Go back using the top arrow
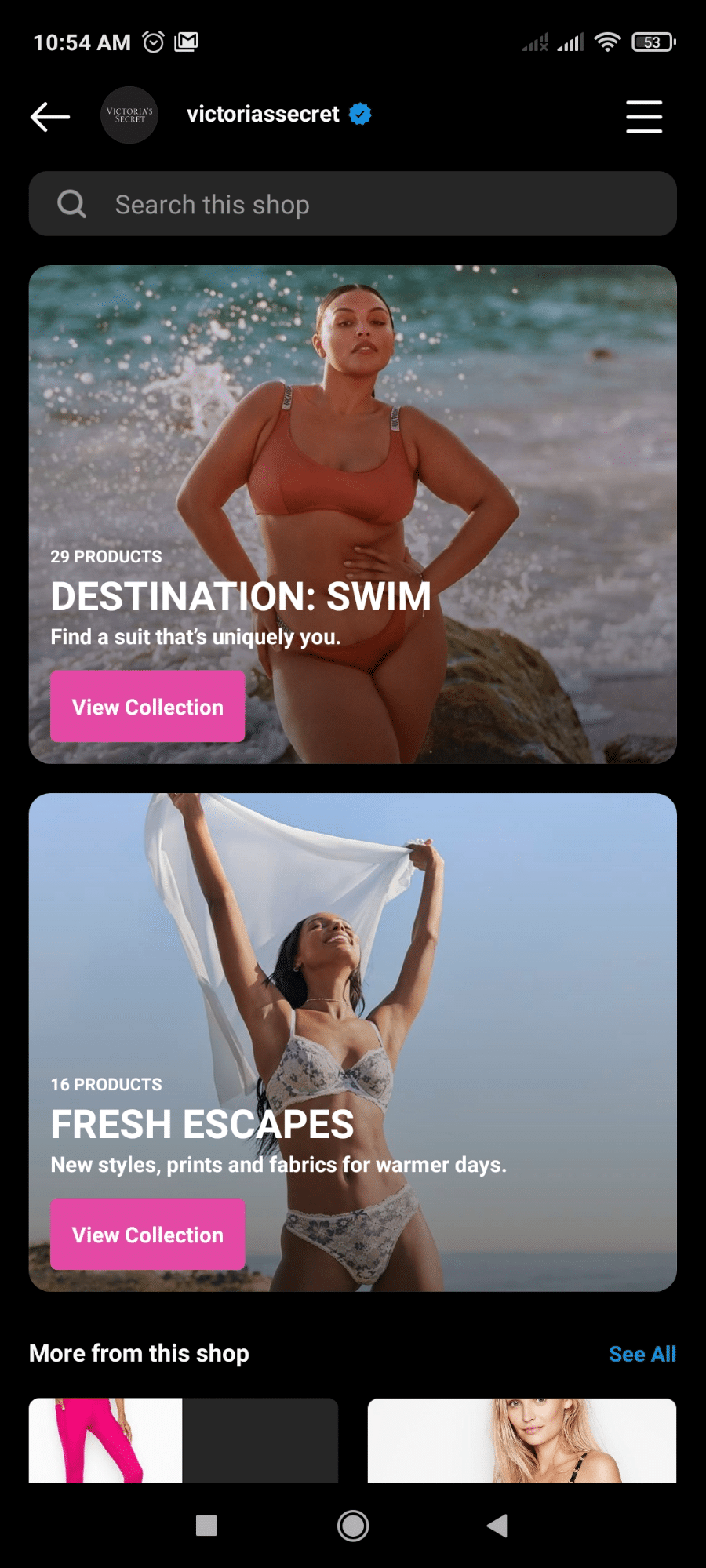Screen dimensions: 706x1568 point(50,116)
